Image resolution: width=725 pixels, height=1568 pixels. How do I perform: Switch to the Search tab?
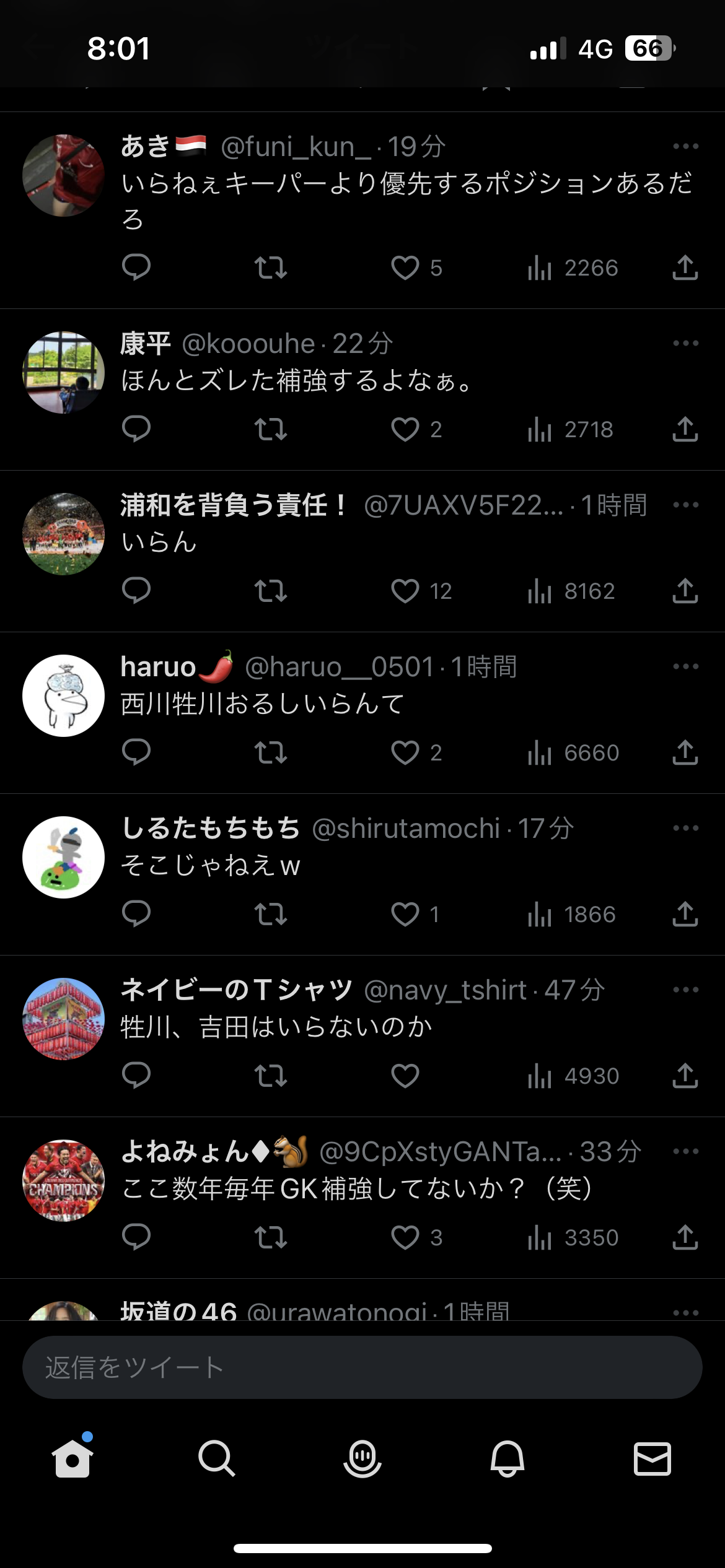point(217,1458)
